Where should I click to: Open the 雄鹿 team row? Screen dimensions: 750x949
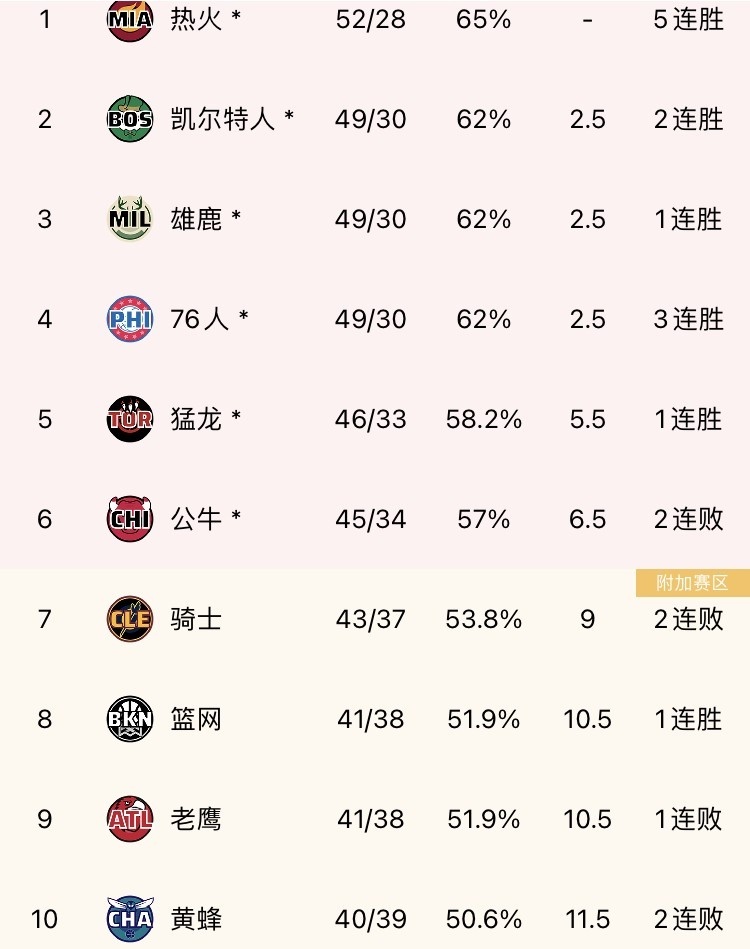pyautogui.click(x=375, y=219)
